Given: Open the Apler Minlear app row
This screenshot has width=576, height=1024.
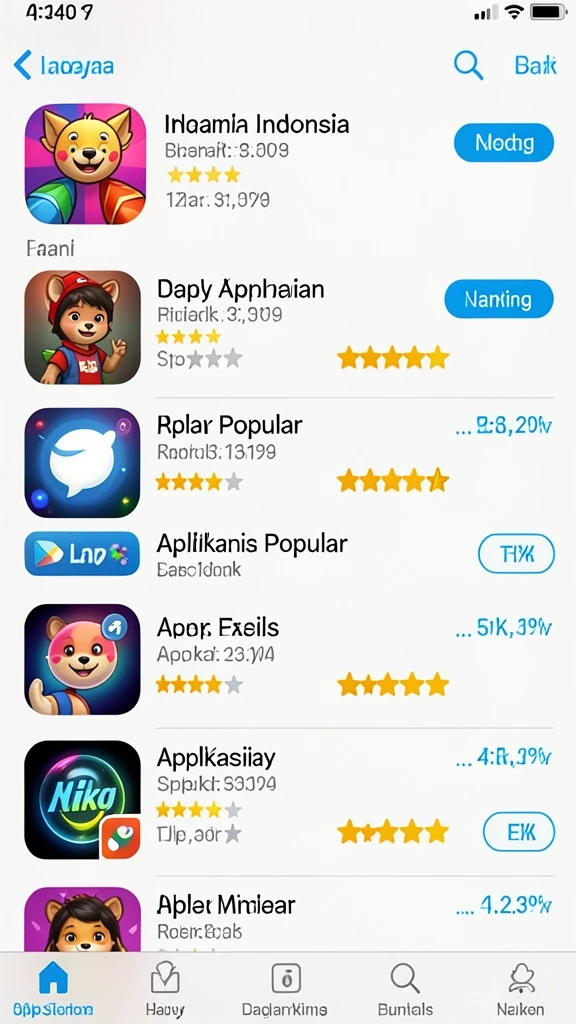Looking at the screenshot, I should tap(288, 918).
